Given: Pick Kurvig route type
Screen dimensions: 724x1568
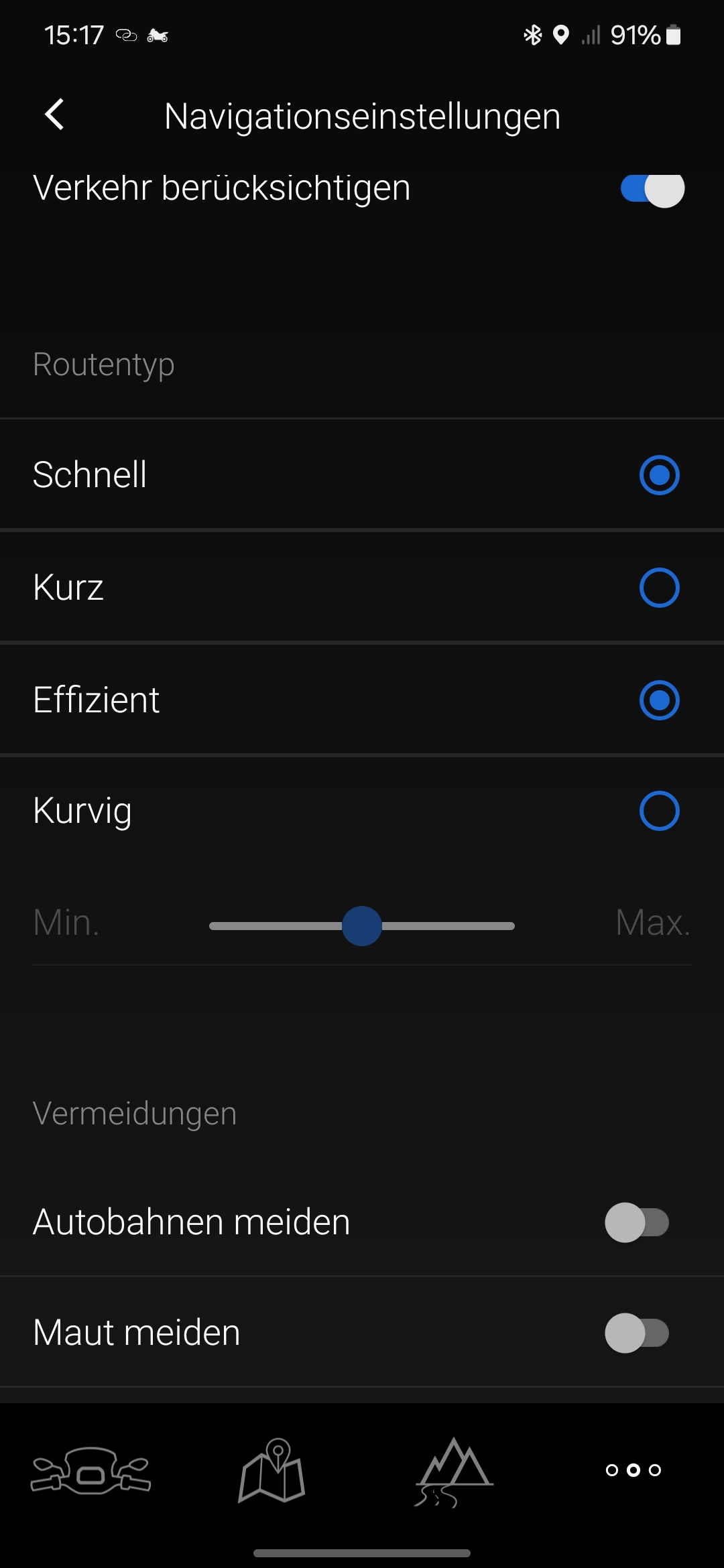Looking at the screenshot, I should (x=659, y=811).
